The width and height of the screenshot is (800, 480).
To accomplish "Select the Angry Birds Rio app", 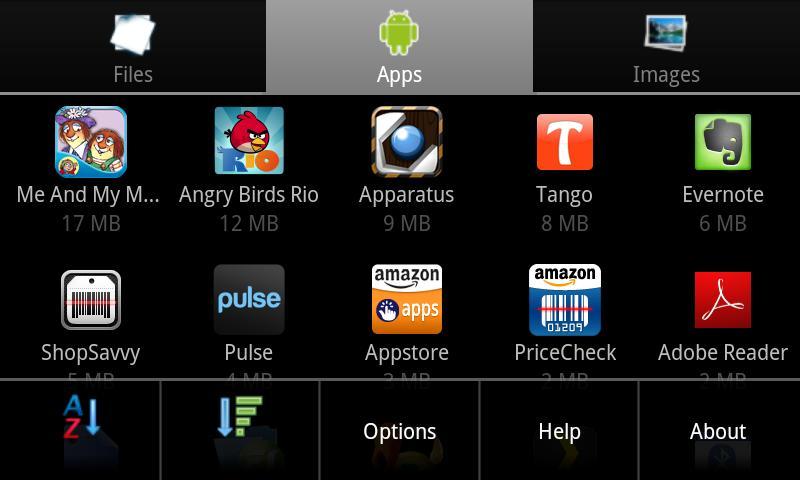I will coord(248,142).
